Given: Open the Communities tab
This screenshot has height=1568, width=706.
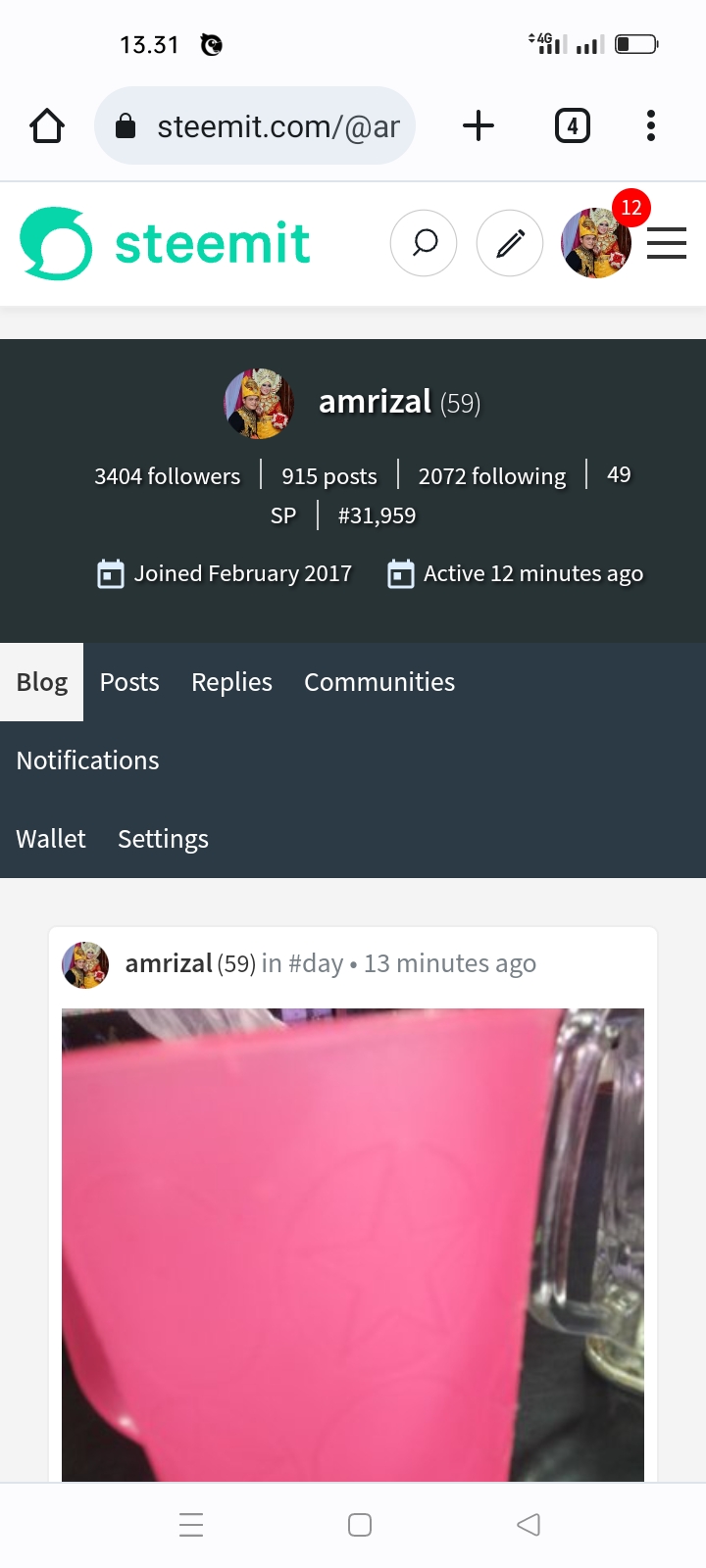Looking at the screenshot, I should 379,682.
